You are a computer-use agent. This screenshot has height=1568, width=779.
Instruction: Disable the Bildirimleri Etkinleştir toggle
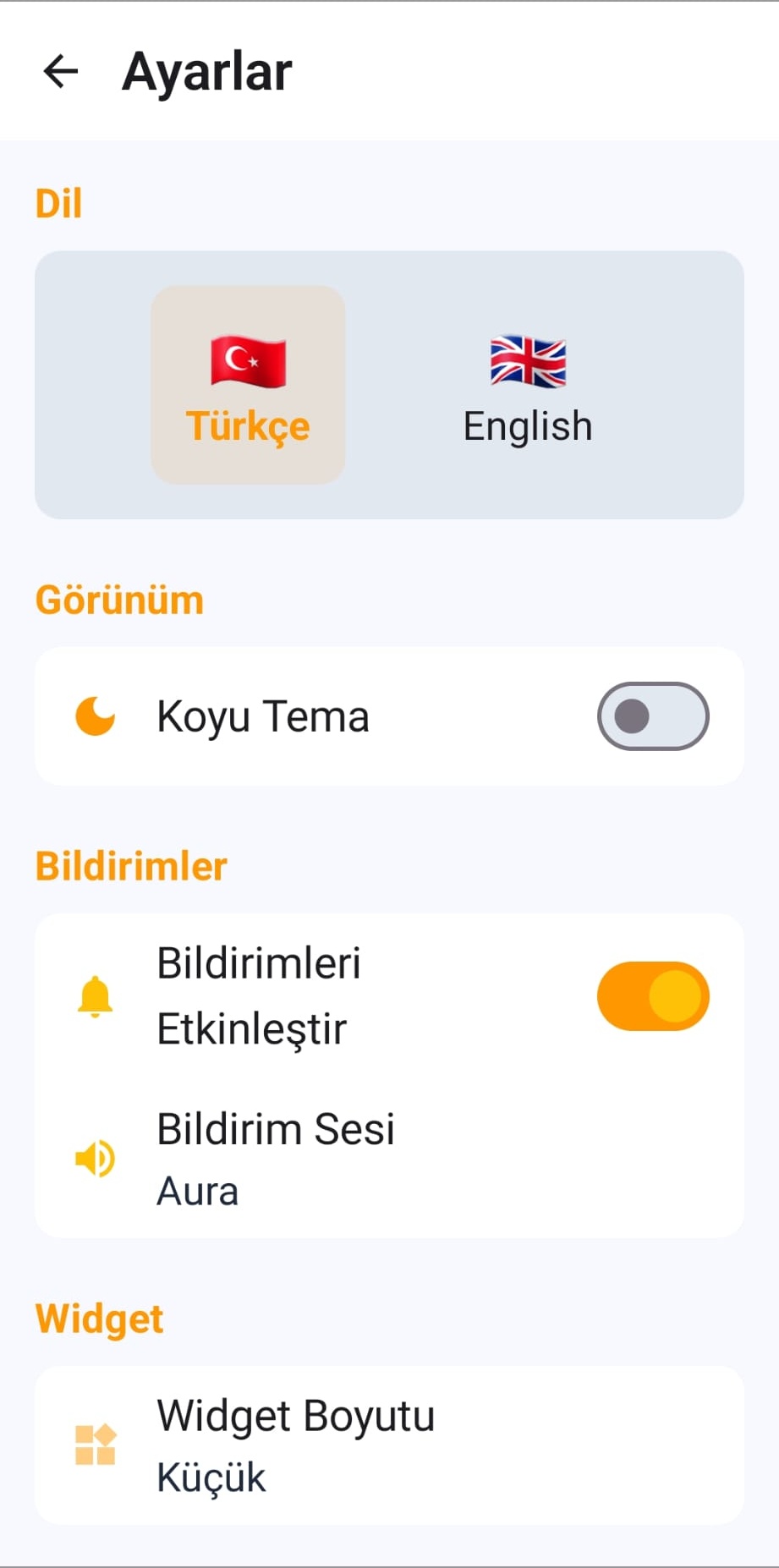653,995
